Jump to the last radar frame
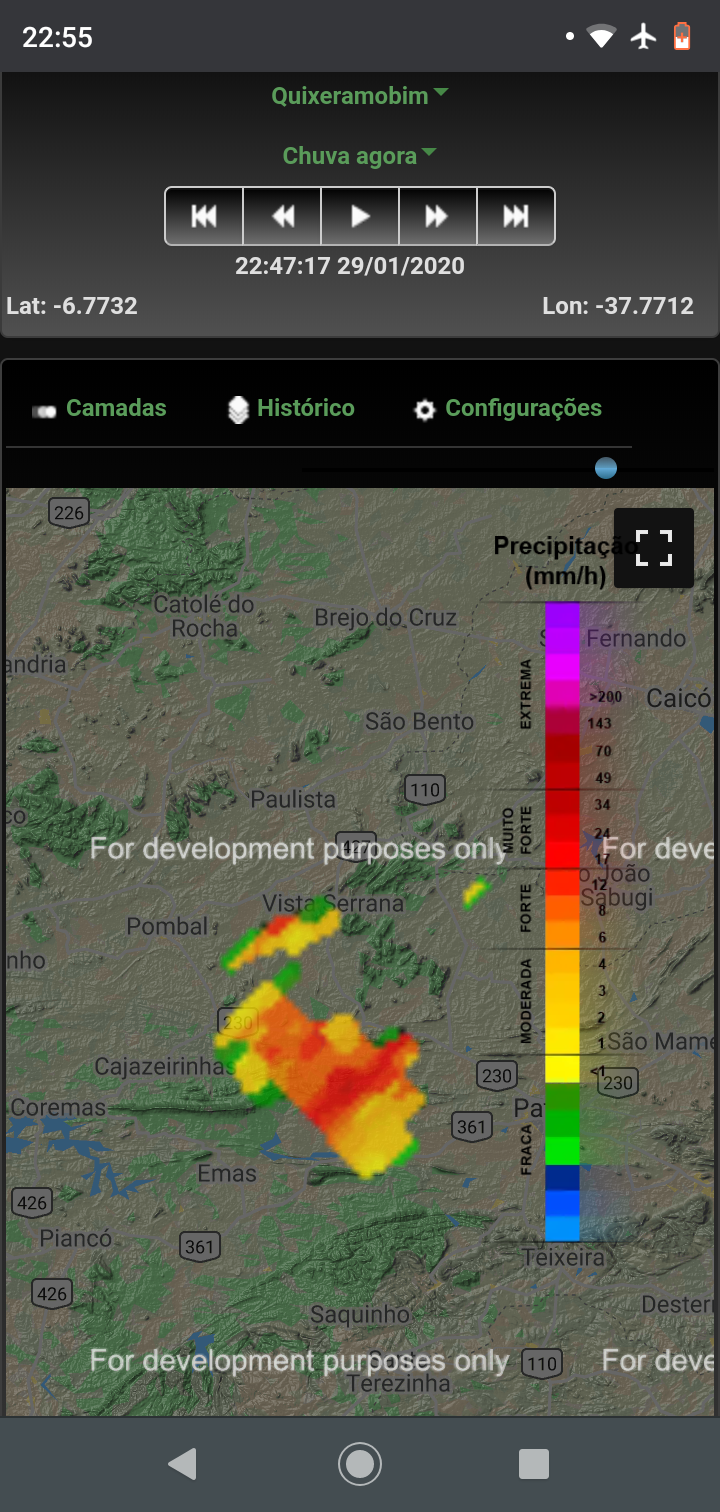The image size is (720, 1512). [x=516, y=216]
